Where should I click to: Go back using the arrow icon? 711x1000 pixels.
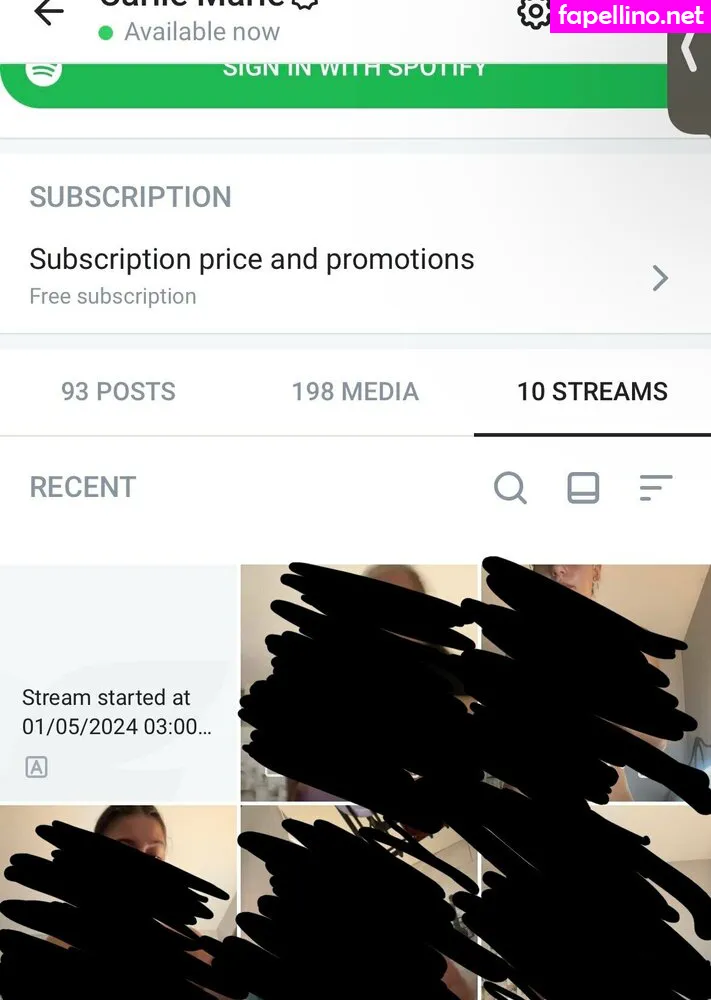tap(47, 12)
